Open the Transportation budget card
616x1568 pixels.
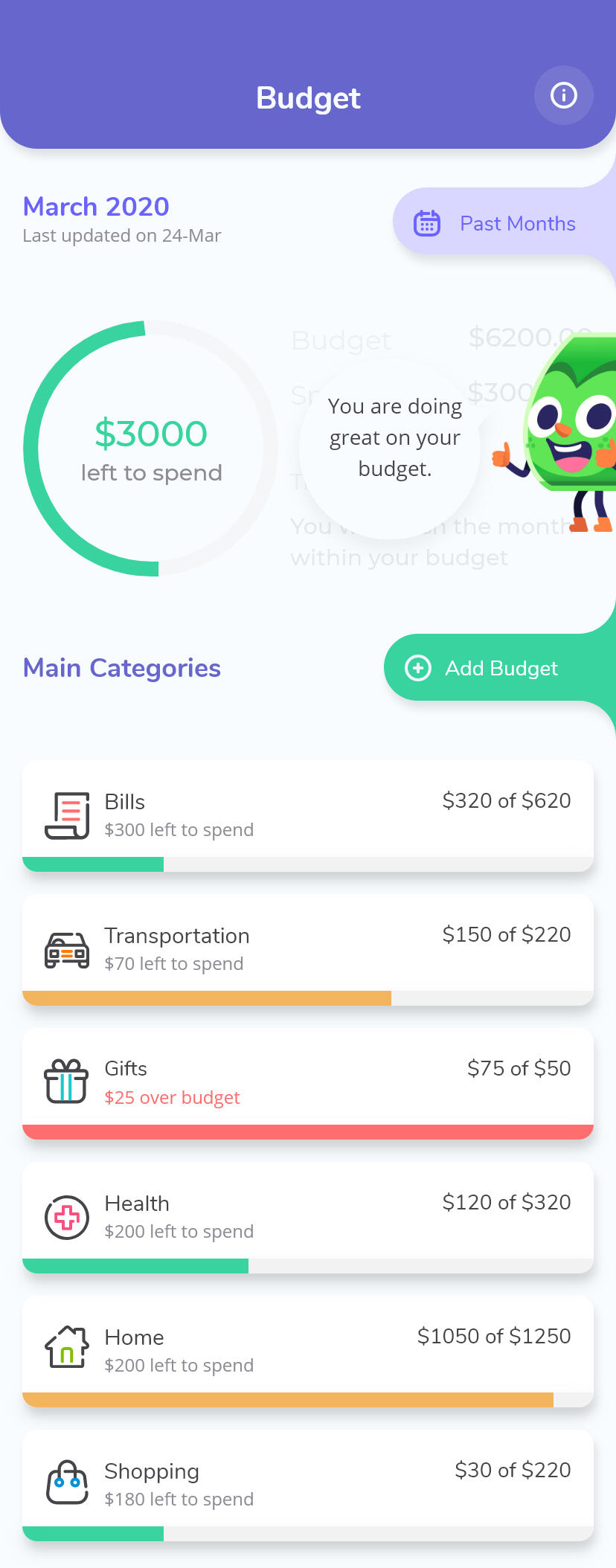coord(307,948)
